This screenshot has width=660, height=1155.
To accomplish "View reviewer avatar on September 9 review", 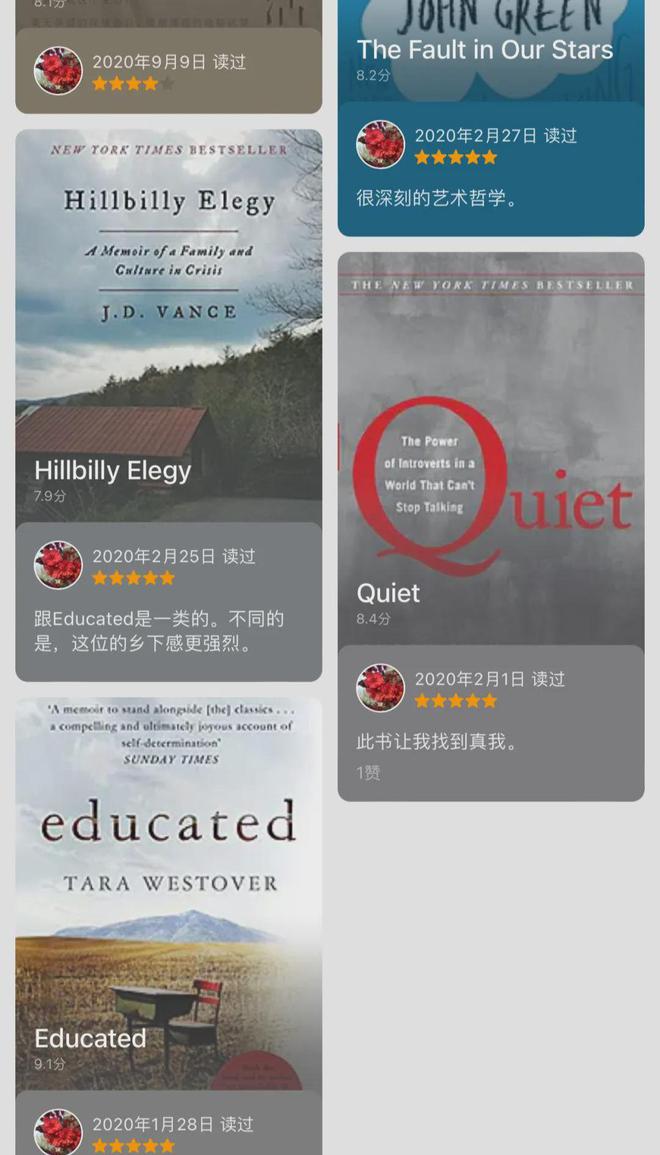I will coord(58,71).
